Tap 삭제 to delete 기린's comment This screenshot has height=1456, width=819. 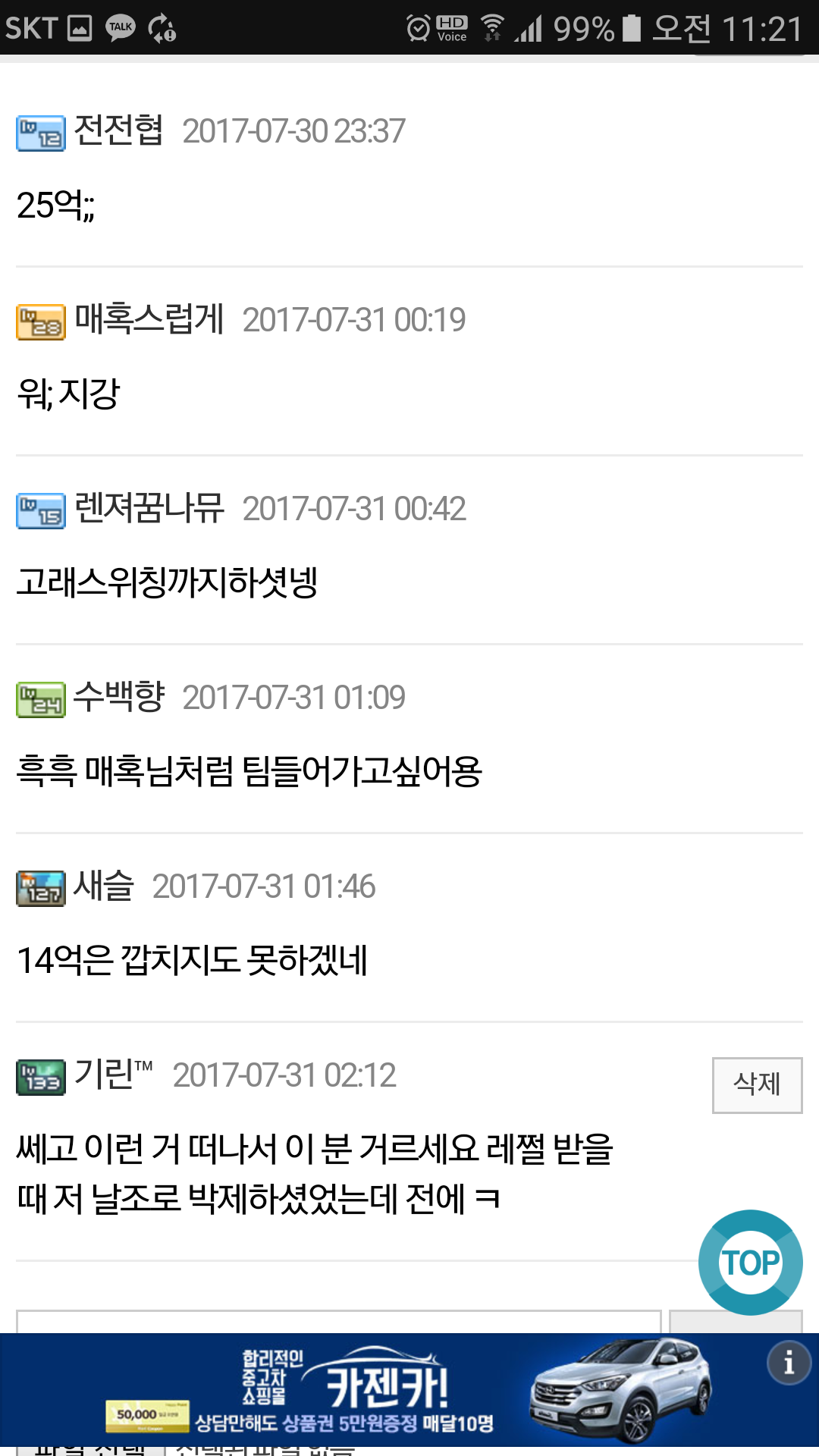[757, 1084]
